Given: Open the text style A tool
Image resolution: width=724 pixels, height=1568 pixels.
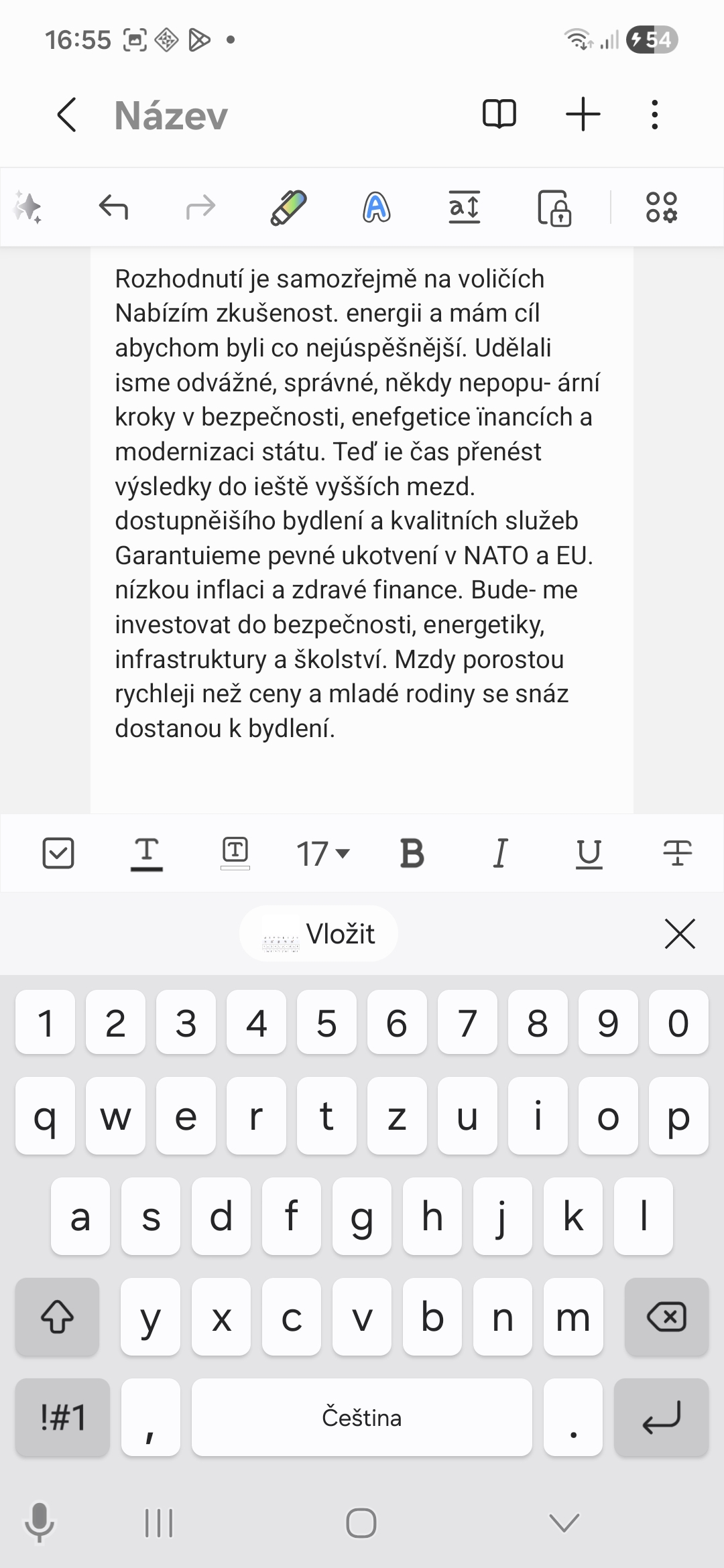Looking at the screenshot, I should pyautogui.click(x=376, y=207).
